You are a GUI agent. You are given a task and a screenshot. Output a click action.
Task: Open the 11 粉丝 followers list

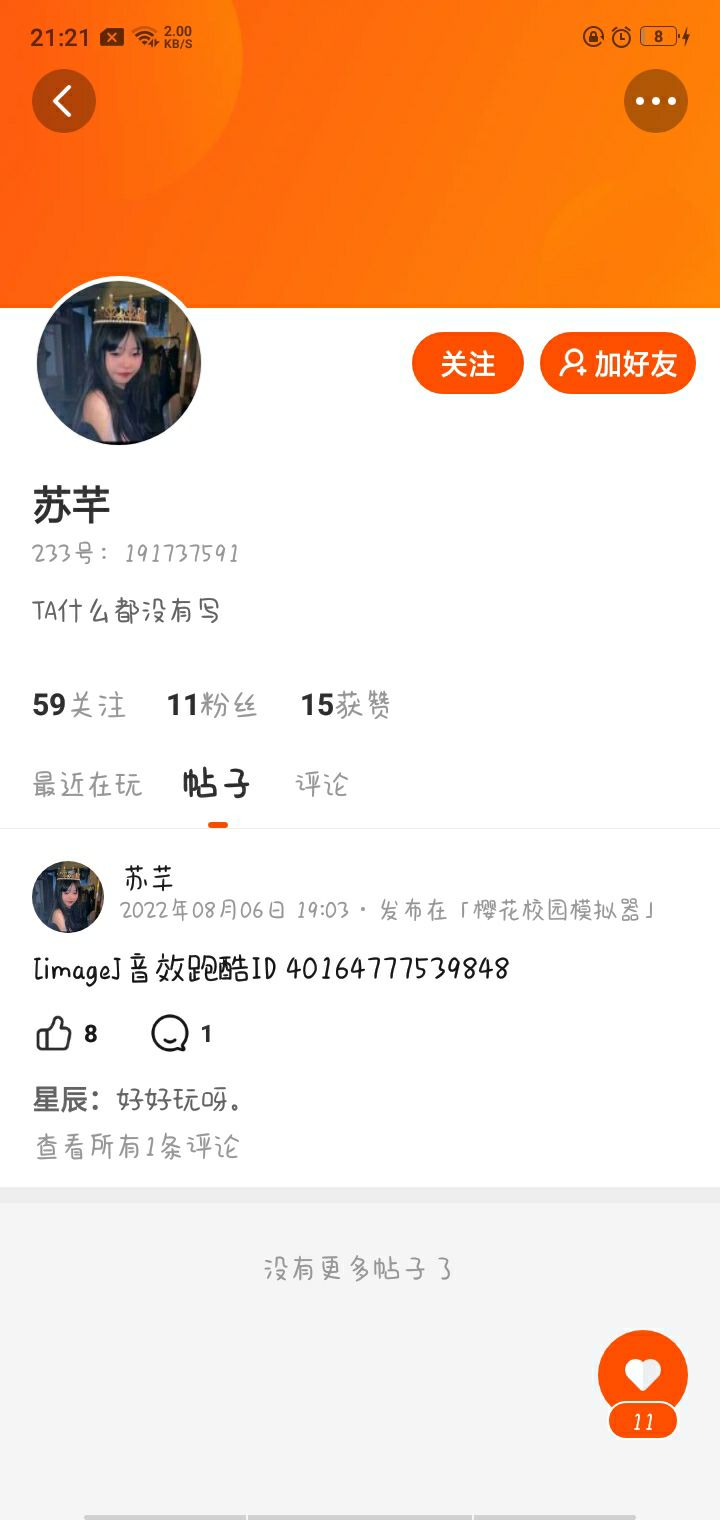pos(212,705)
